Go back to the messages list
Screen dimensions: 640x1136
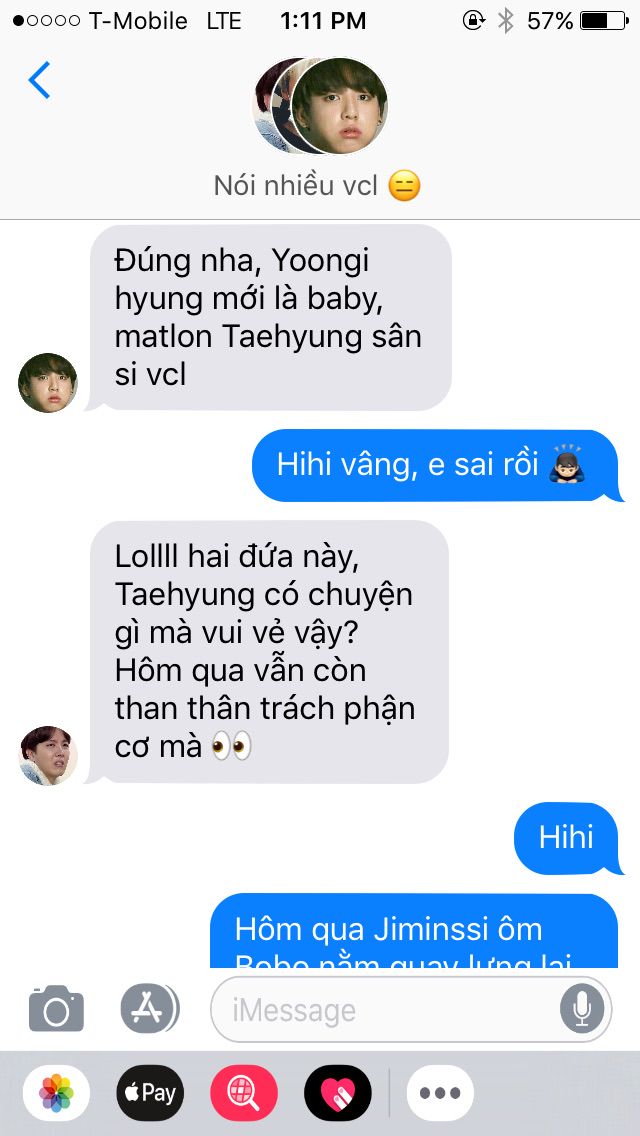pyautogui.click(x=39, y=80)
